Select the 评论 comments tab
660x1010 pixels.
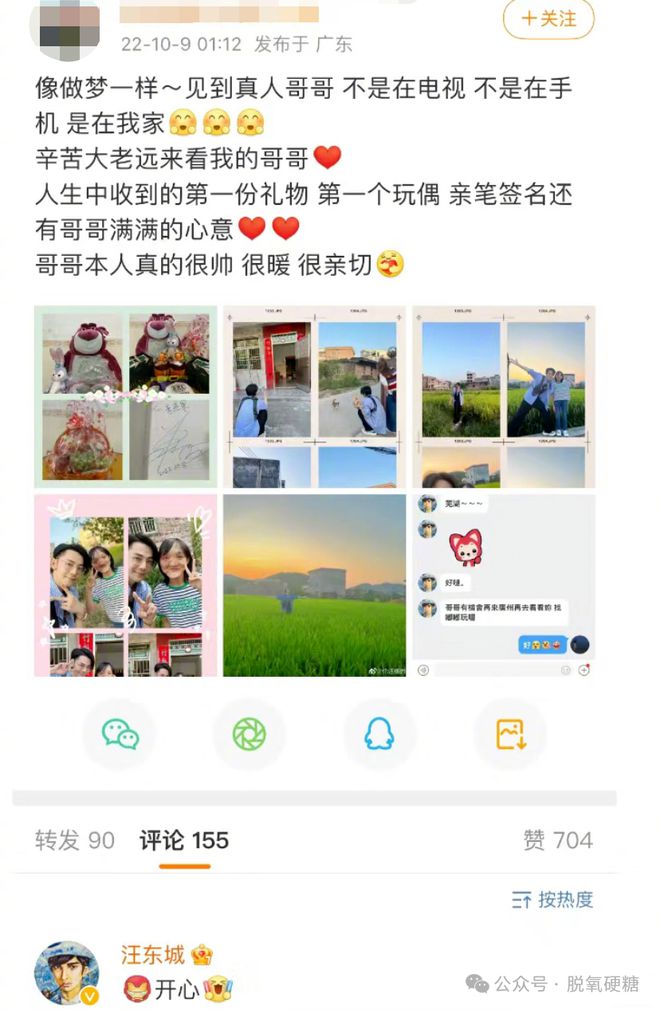pos(184,841)
